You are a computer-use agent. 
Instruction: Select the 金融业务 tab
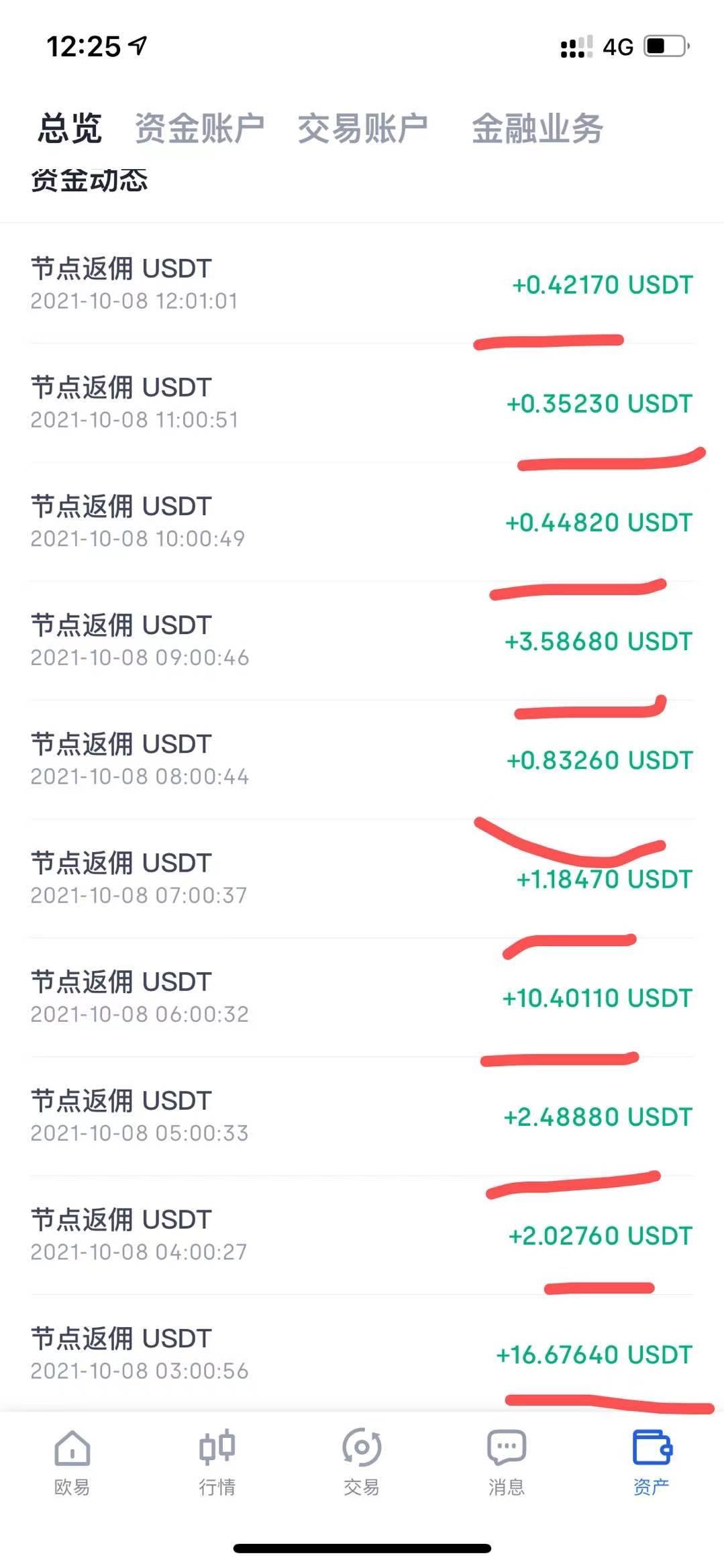coord(537,128)
